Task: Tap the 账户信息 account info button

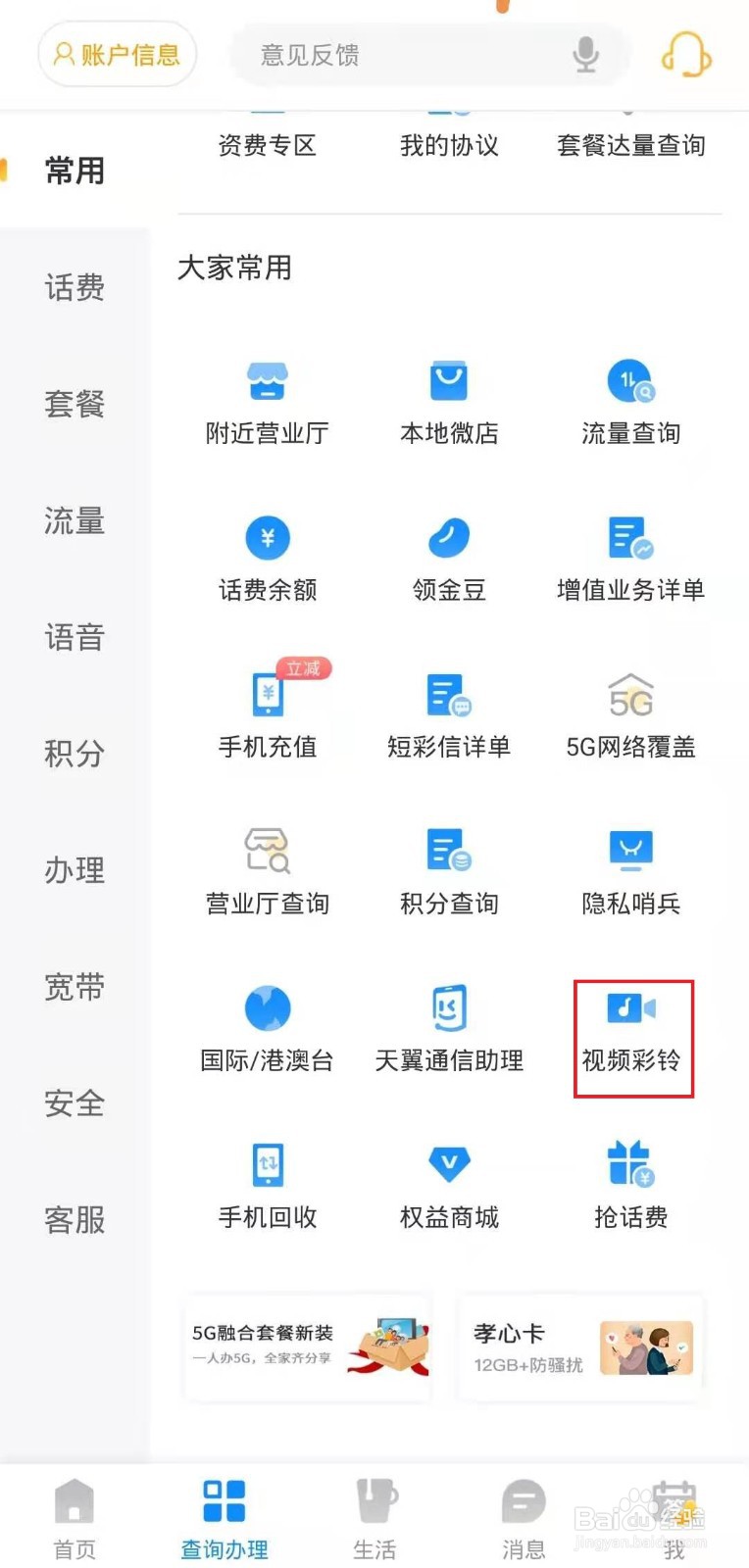Action: 117,55
